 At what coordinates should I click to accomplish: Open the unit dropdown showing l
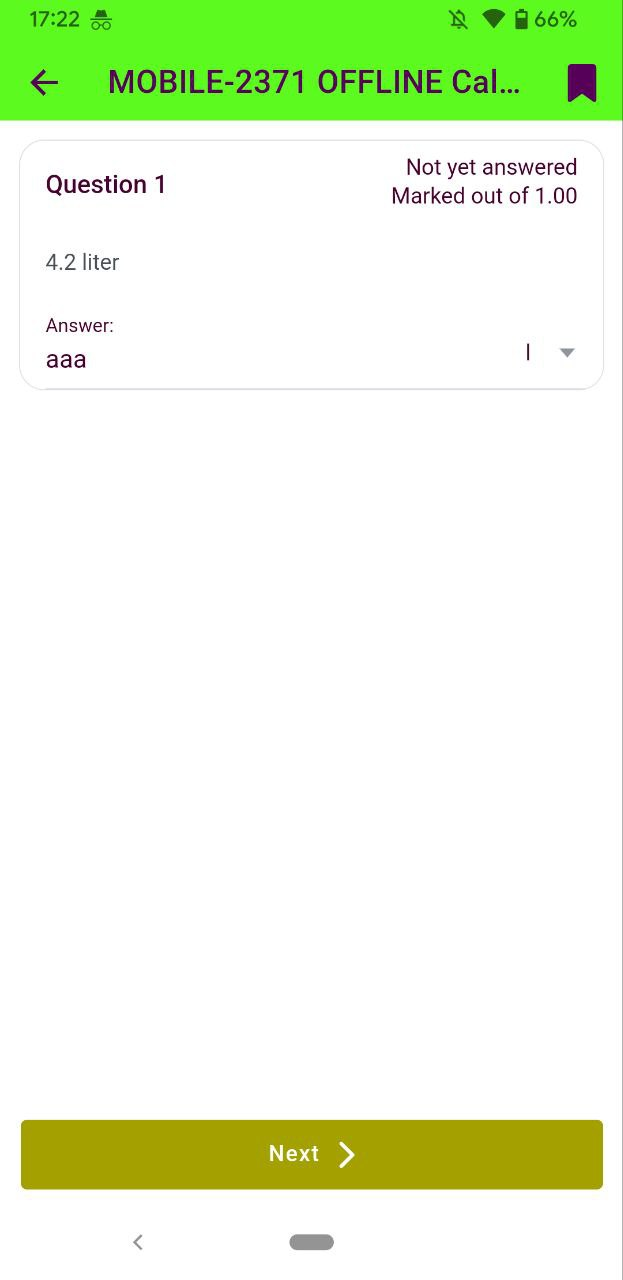(550, 352)
